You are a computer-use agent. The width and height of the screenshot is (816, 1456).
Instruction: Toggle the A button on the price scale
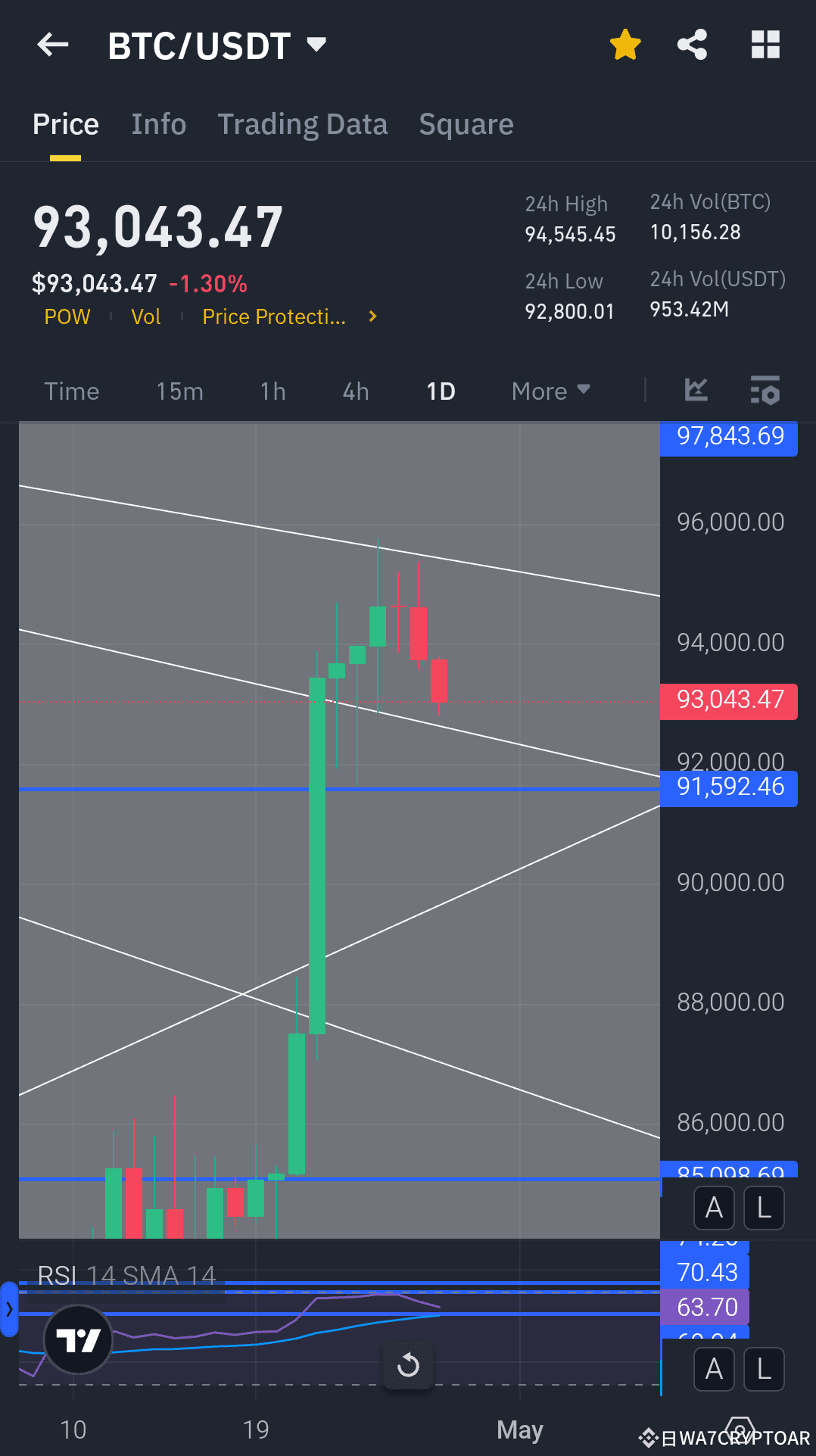(x=714, y=1208)
